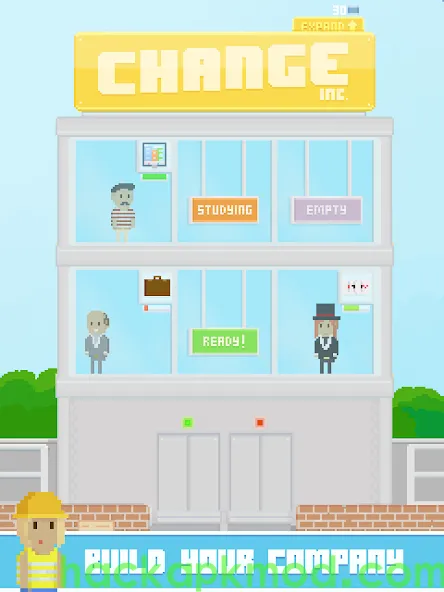Collect from the green Ready! sign
The image size is (444, 592).
pyautogui.click(x=224, y=341)
